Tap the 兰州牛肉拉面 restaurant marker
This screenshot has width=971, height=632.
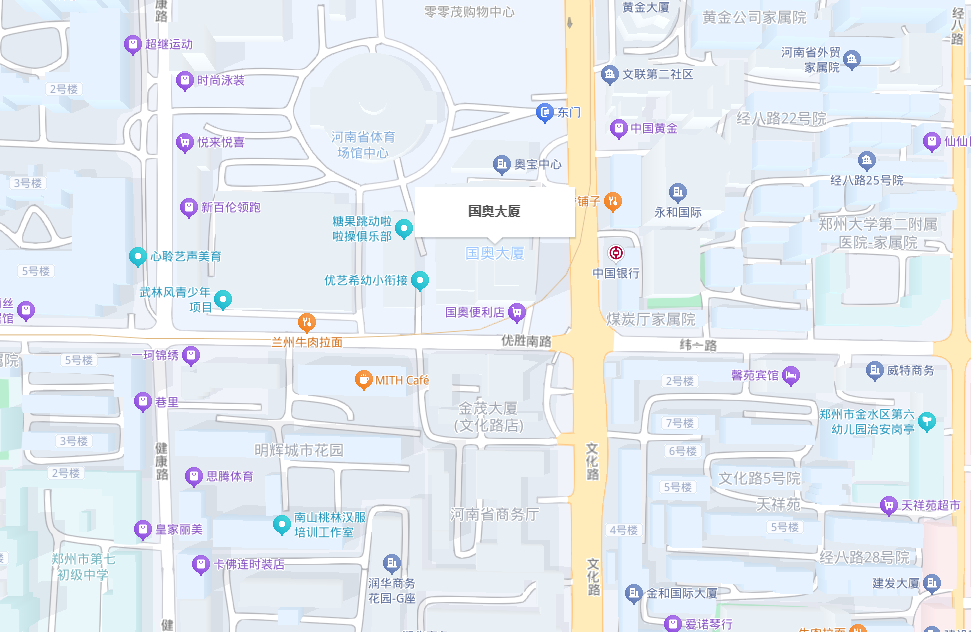click(308, 322)
